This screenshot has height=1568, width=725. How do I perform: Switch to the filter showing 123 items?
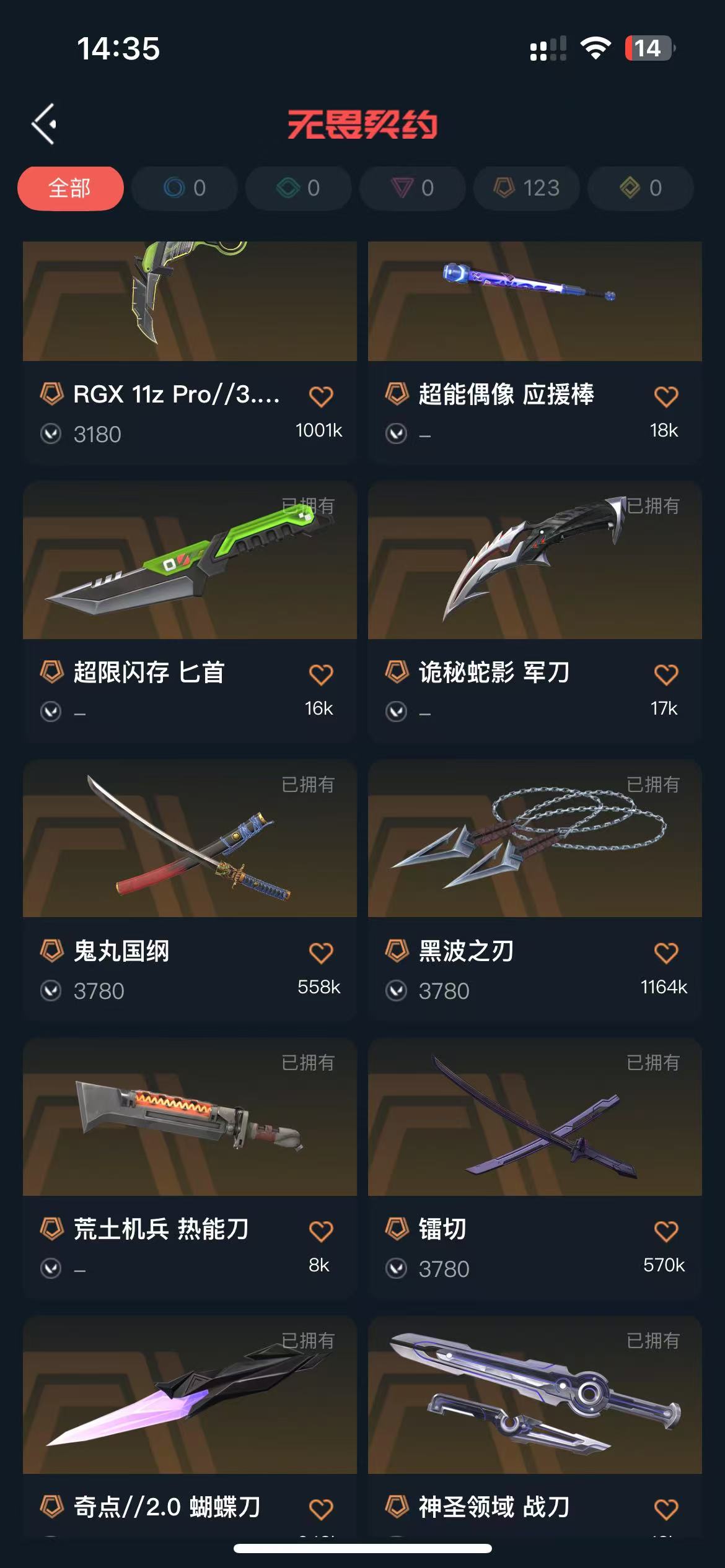[527, 188]
